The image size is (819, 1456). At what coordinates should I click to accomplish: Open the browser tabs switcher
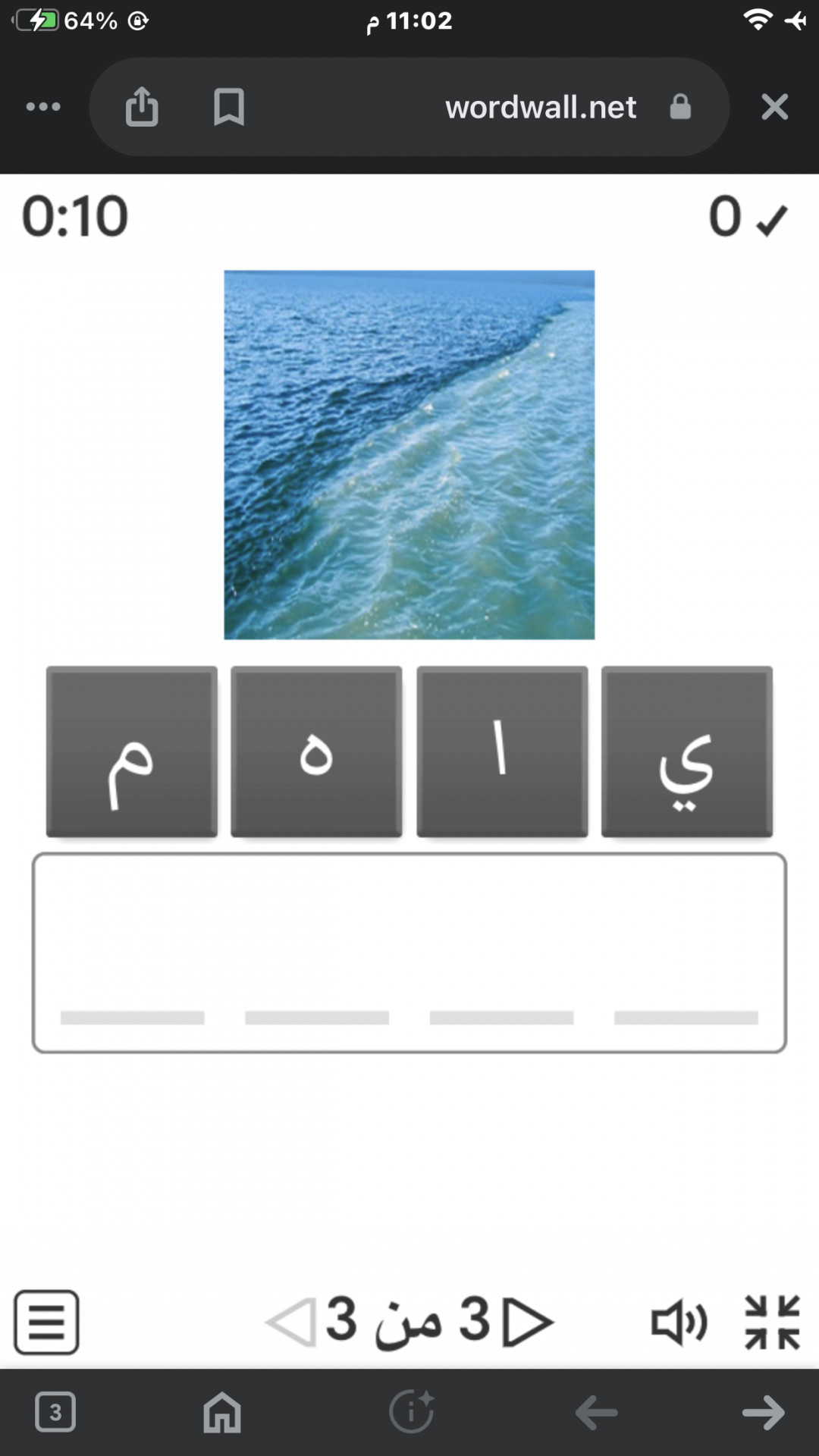point(55,1412)
